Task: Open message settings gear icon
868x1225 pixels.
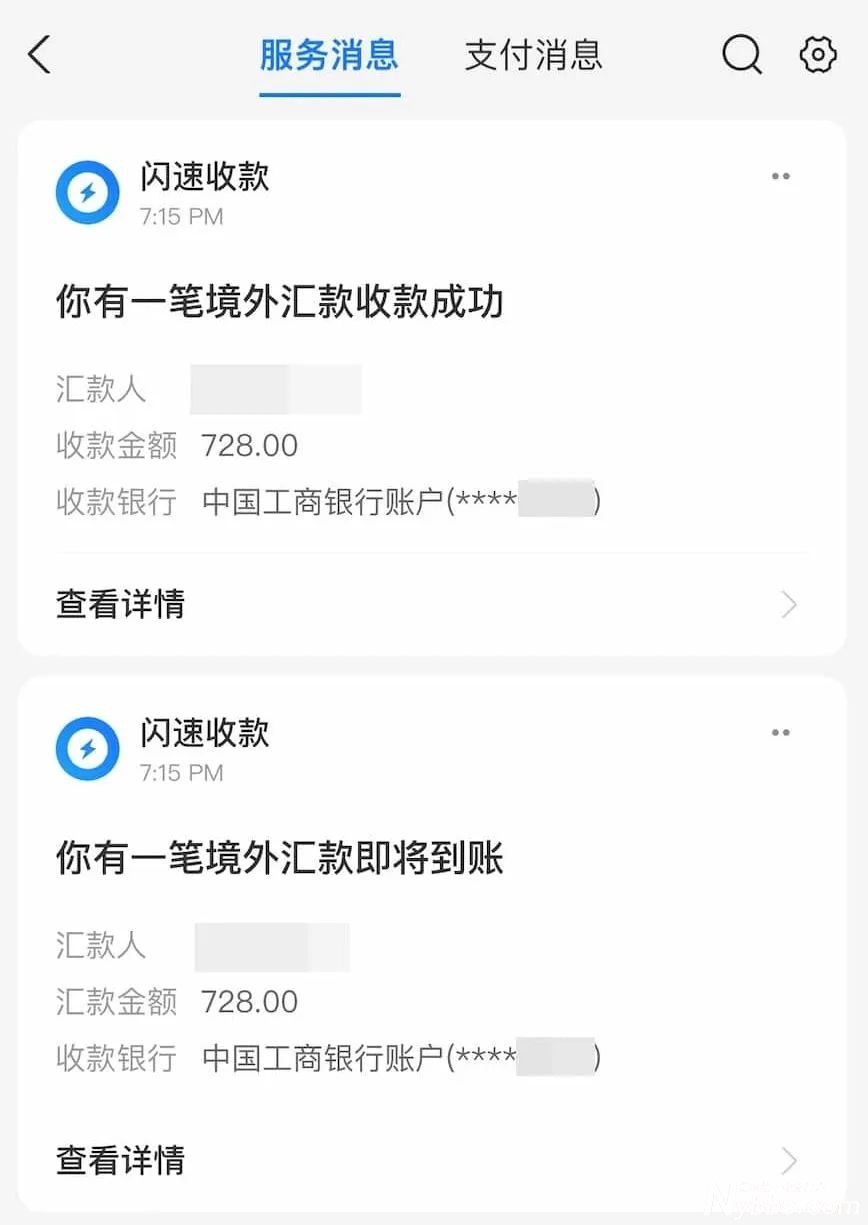Action: click(818, 55)
